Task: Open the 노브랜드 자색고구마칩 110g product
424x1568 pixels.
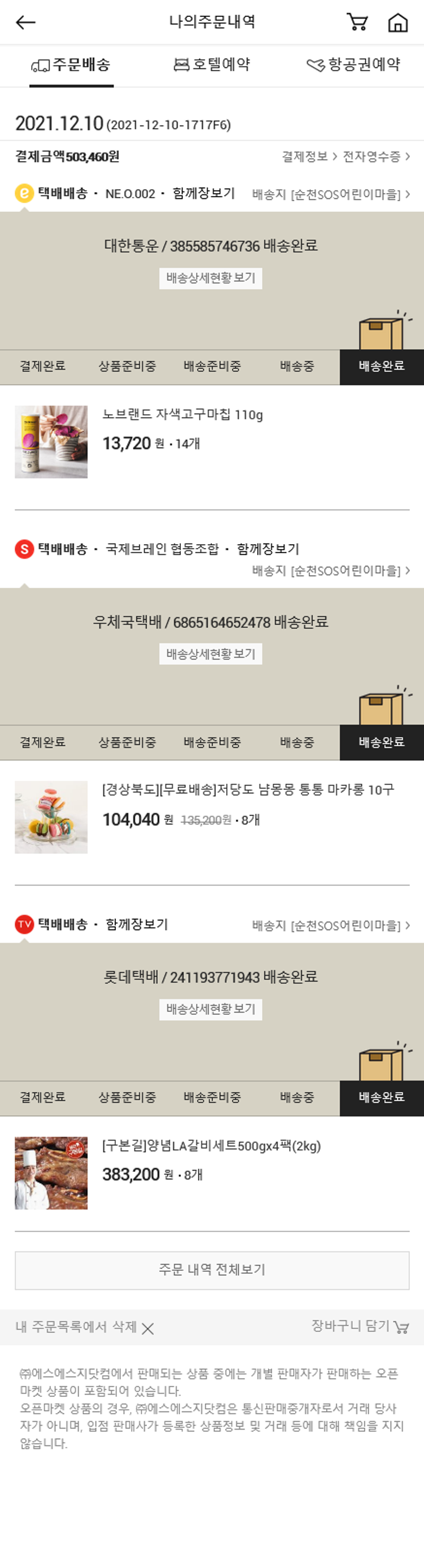Action: click(182, 415)
